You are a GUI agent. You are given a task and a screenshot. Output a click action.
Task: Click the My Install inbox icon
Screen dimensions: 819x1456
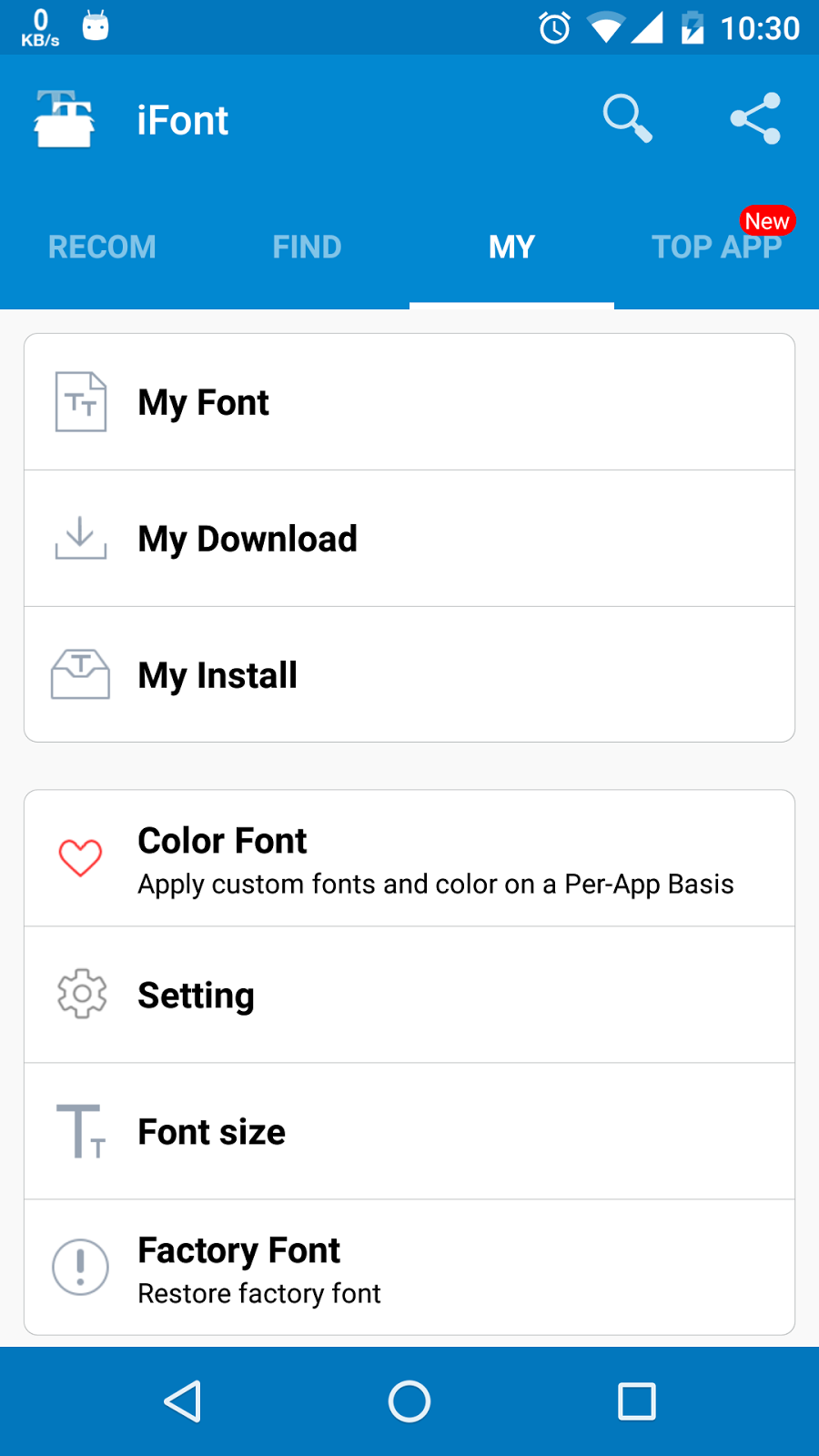click(80, 674)
